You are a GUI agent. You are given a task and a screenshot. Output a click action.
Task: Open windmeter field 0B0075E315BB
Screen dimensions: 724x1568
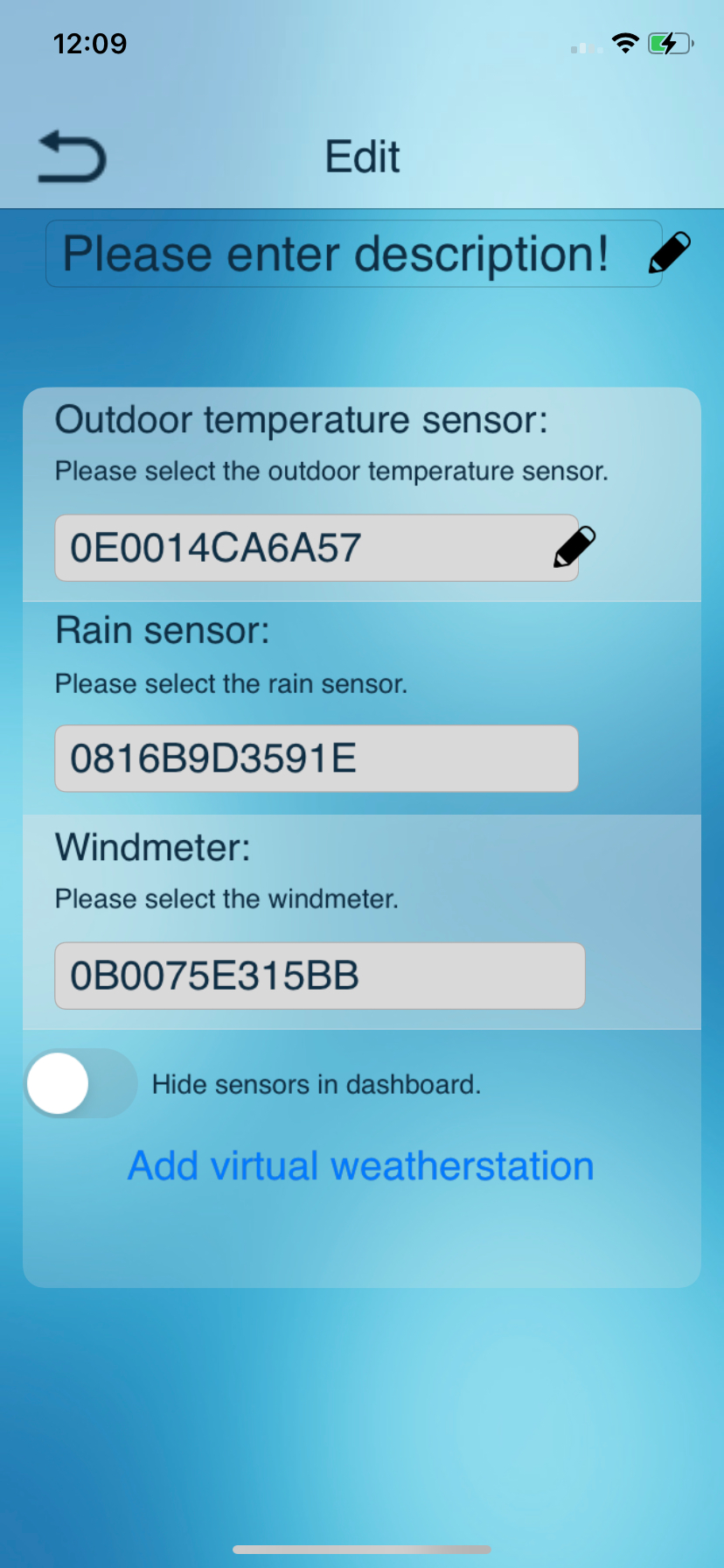tap(319, 976)
